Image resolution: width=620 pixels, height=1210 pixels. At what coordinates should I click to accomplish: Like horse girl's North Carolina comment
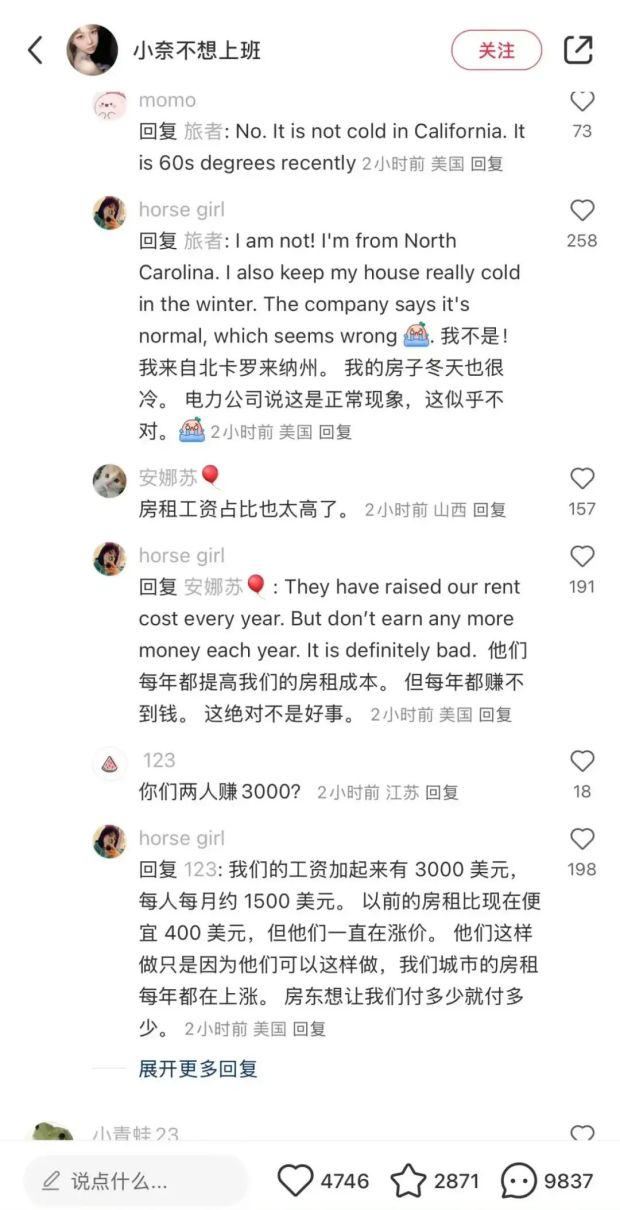582,211
